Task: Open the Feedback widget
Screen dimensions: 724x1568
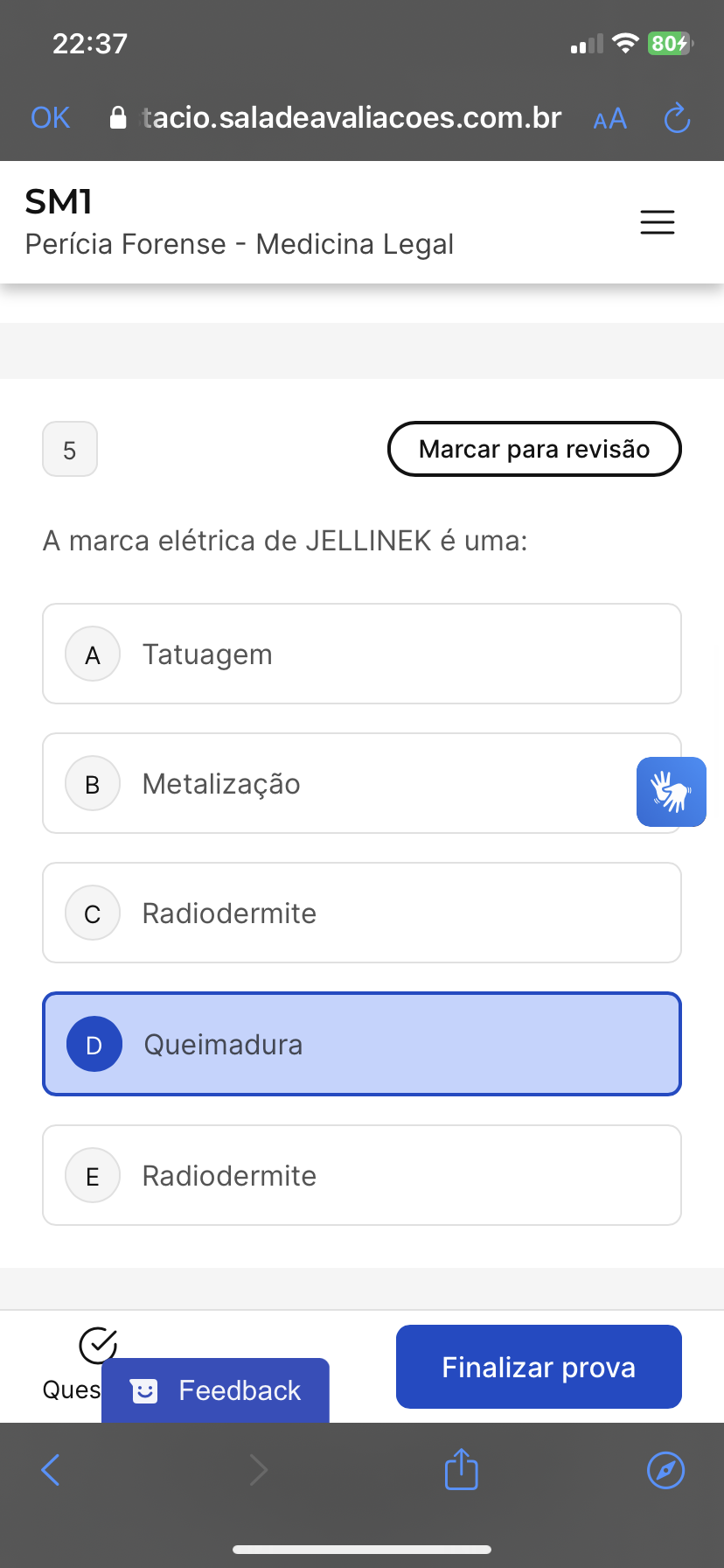Action: (215, 1389)
